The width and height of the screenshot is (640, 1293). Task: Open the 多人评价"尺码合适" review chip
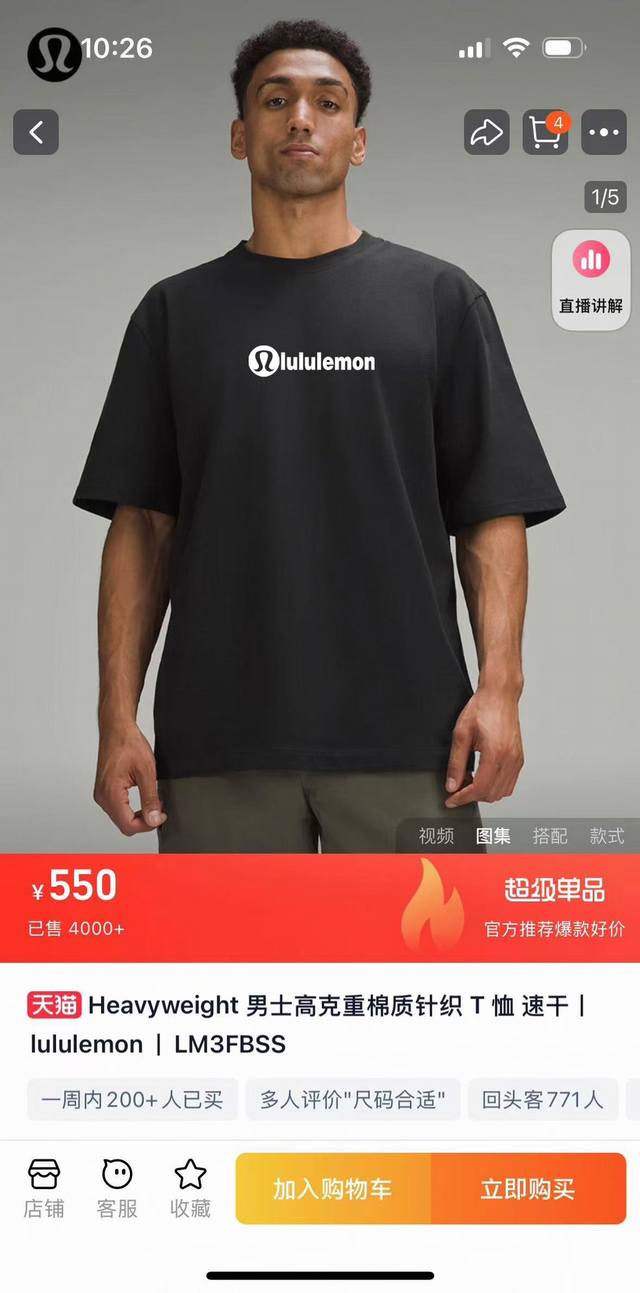pyautogui.click(x=353, y=1100)
